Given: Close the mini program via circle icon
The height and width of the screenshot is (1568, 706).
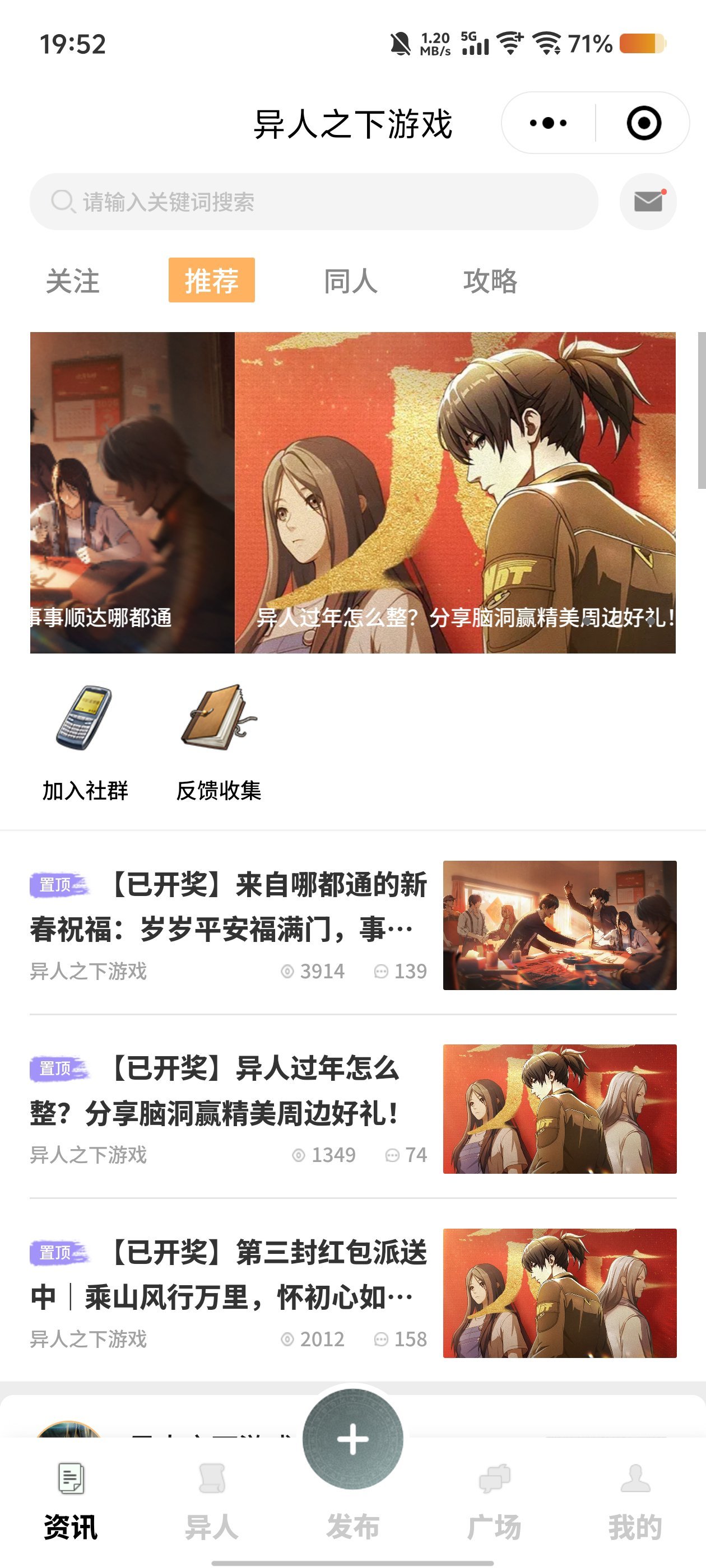Looking at the screenshot, I should (643, 123).
